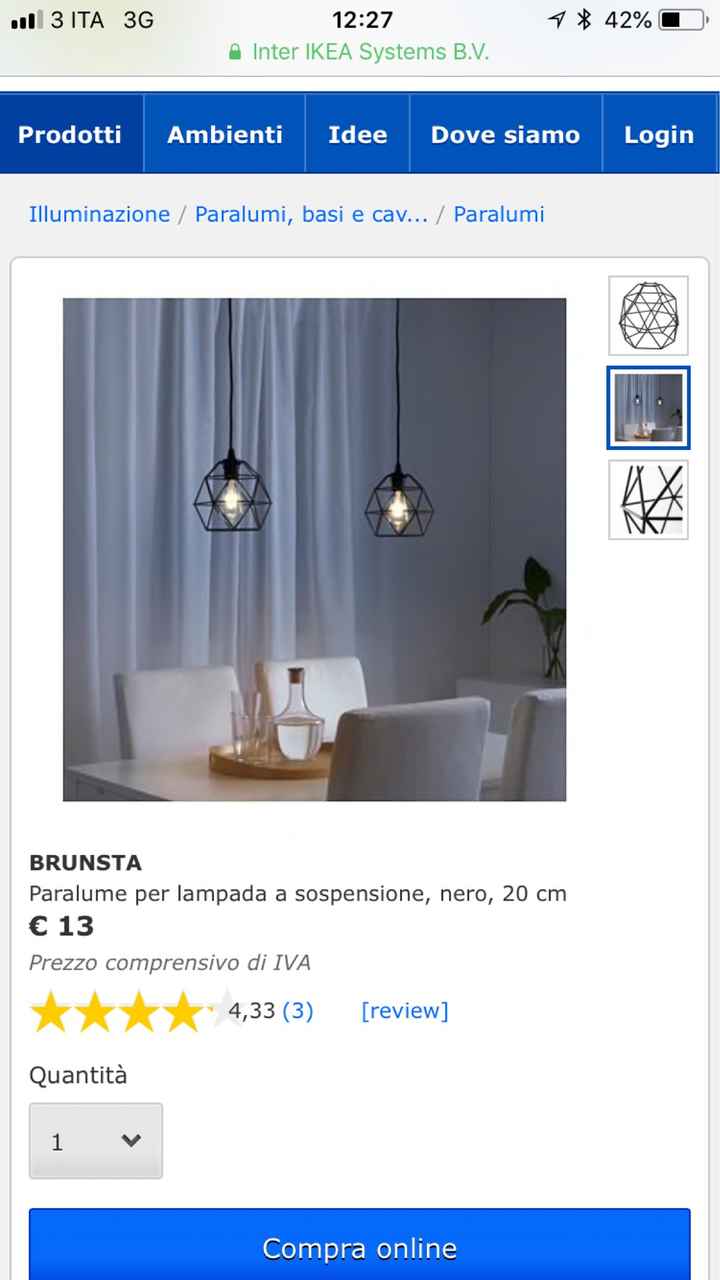Screen dimensions: 720x1280
Task: Switch to the Ambienti section
Action: [225, 135]
